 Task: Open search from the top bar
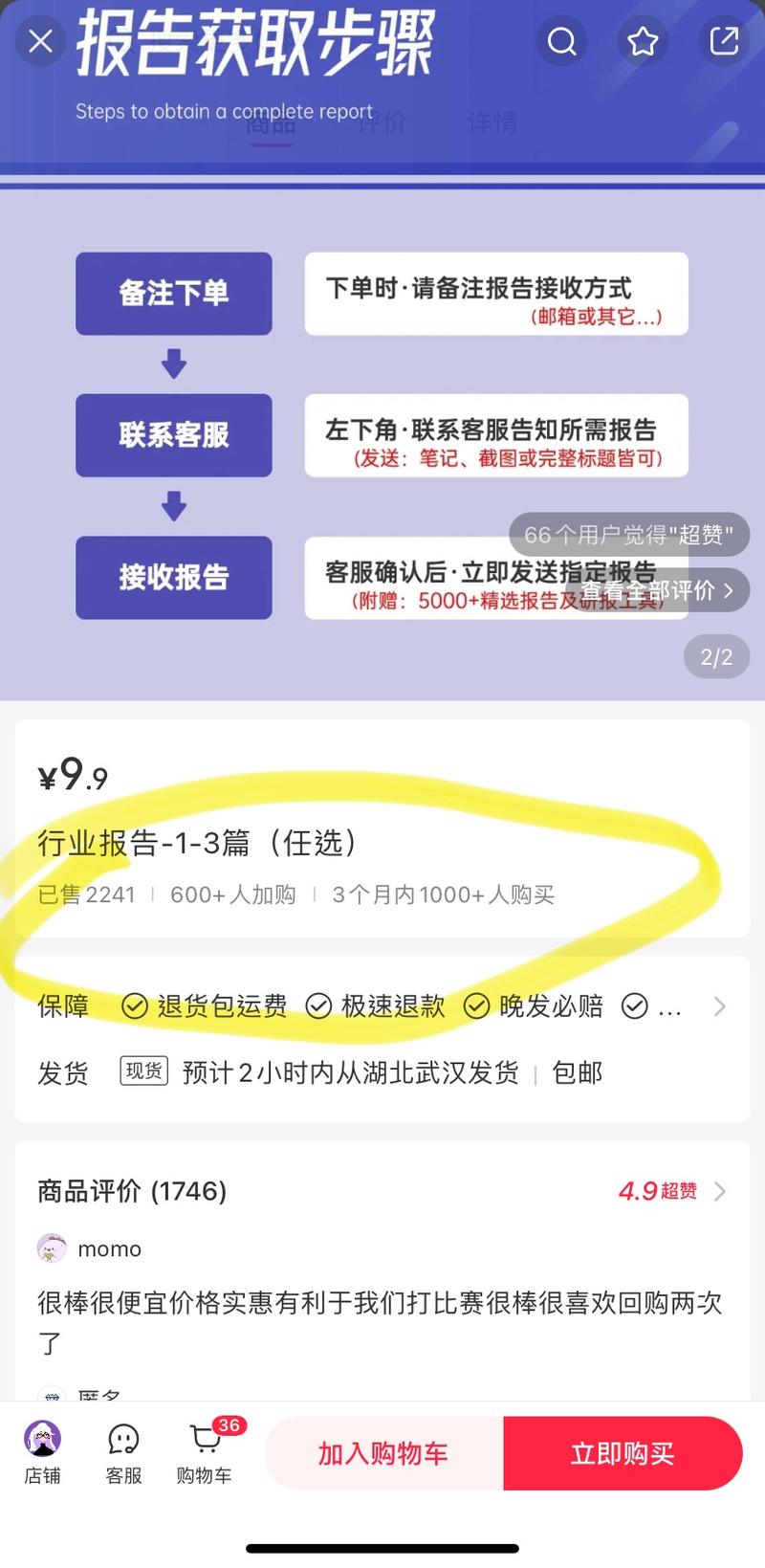[561, 41]
